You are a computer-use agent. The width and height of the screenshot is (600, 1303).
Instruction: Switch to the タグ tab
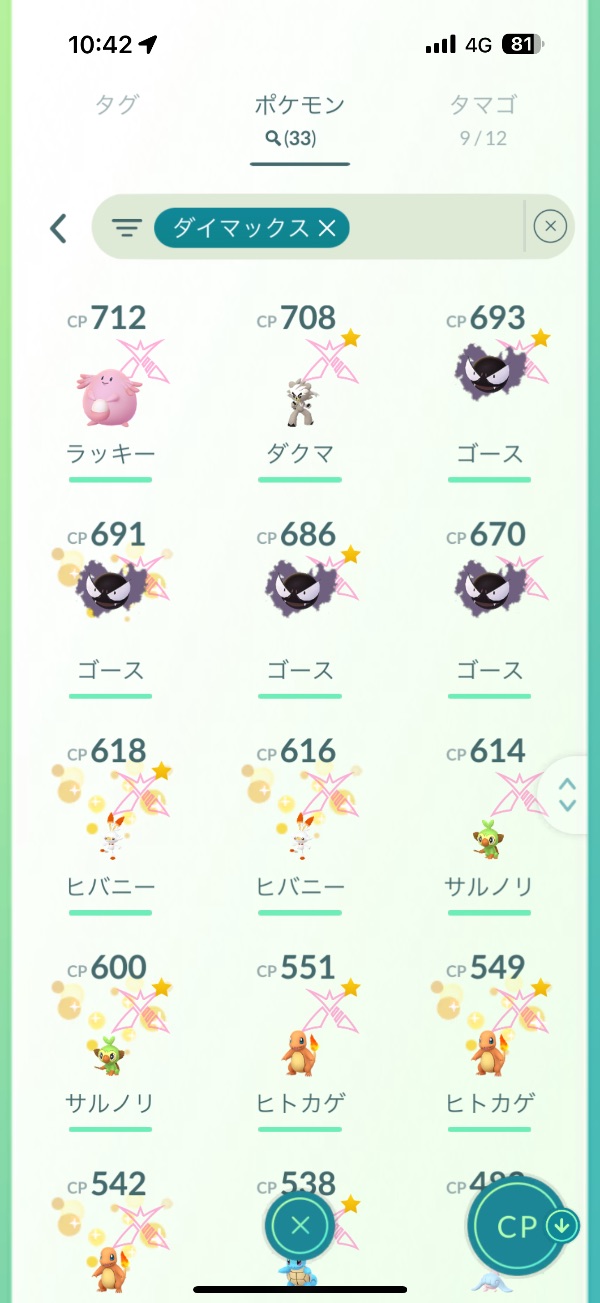(116, 105)
